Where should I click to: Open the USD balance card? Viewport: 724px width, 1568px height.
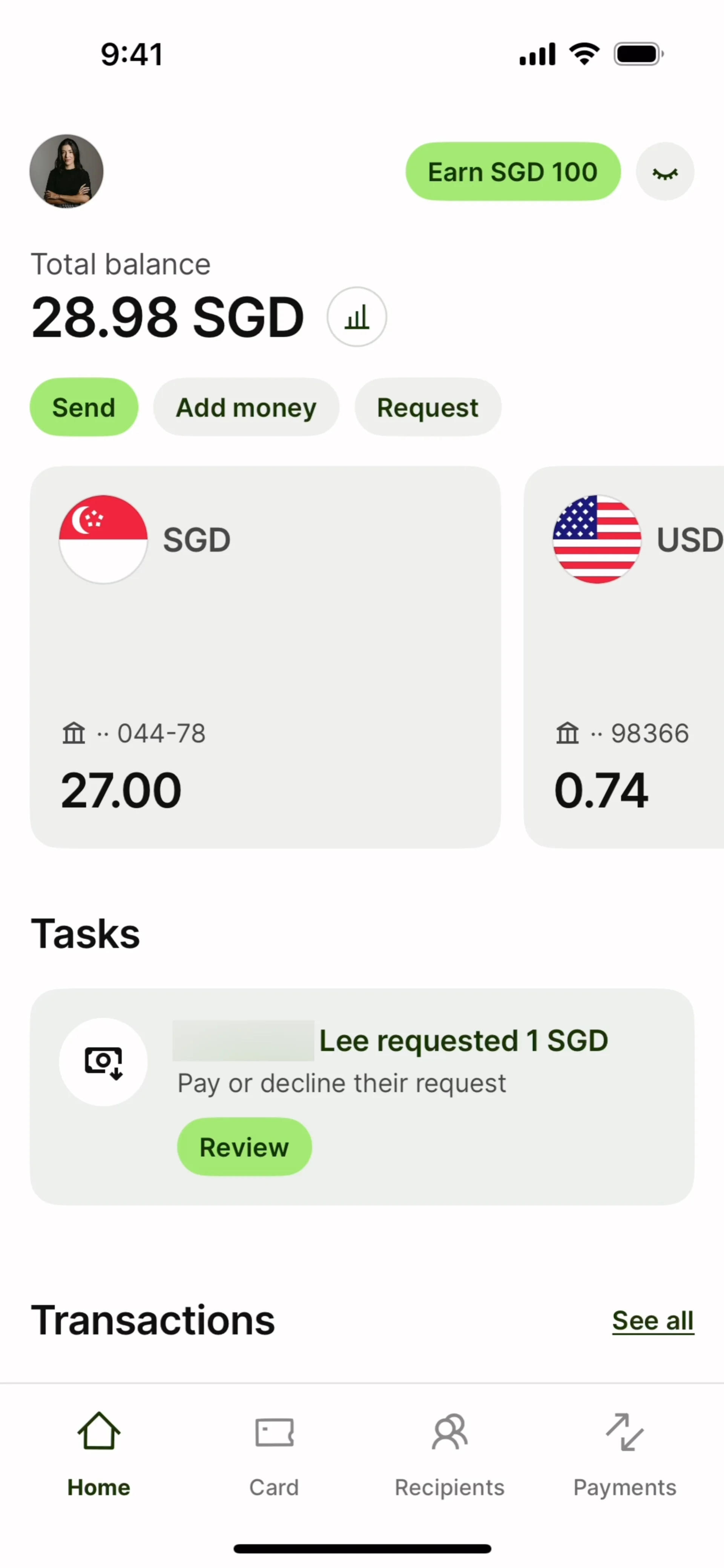click(624, 657)
